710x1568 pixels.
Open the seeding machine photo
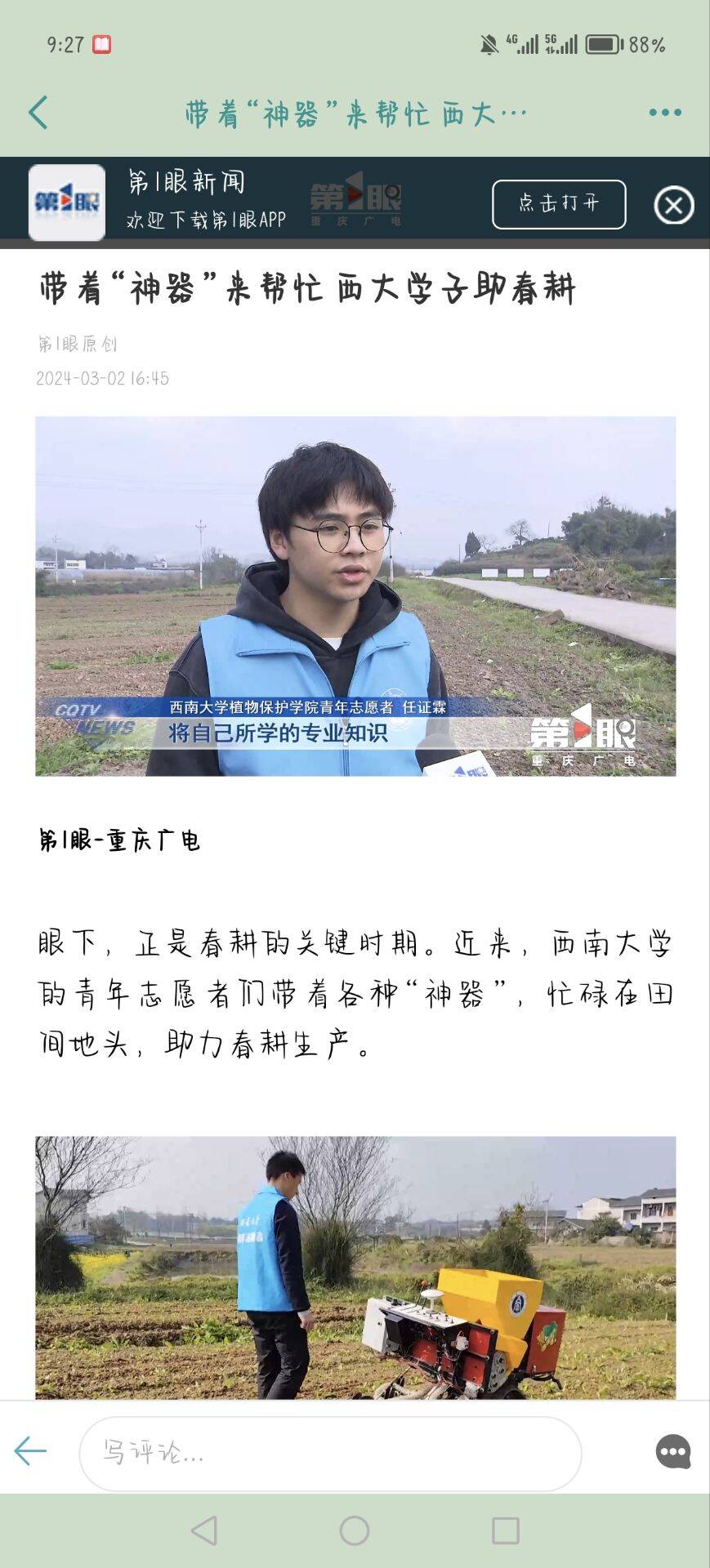pyautogui.click(x=355, y=1267)
